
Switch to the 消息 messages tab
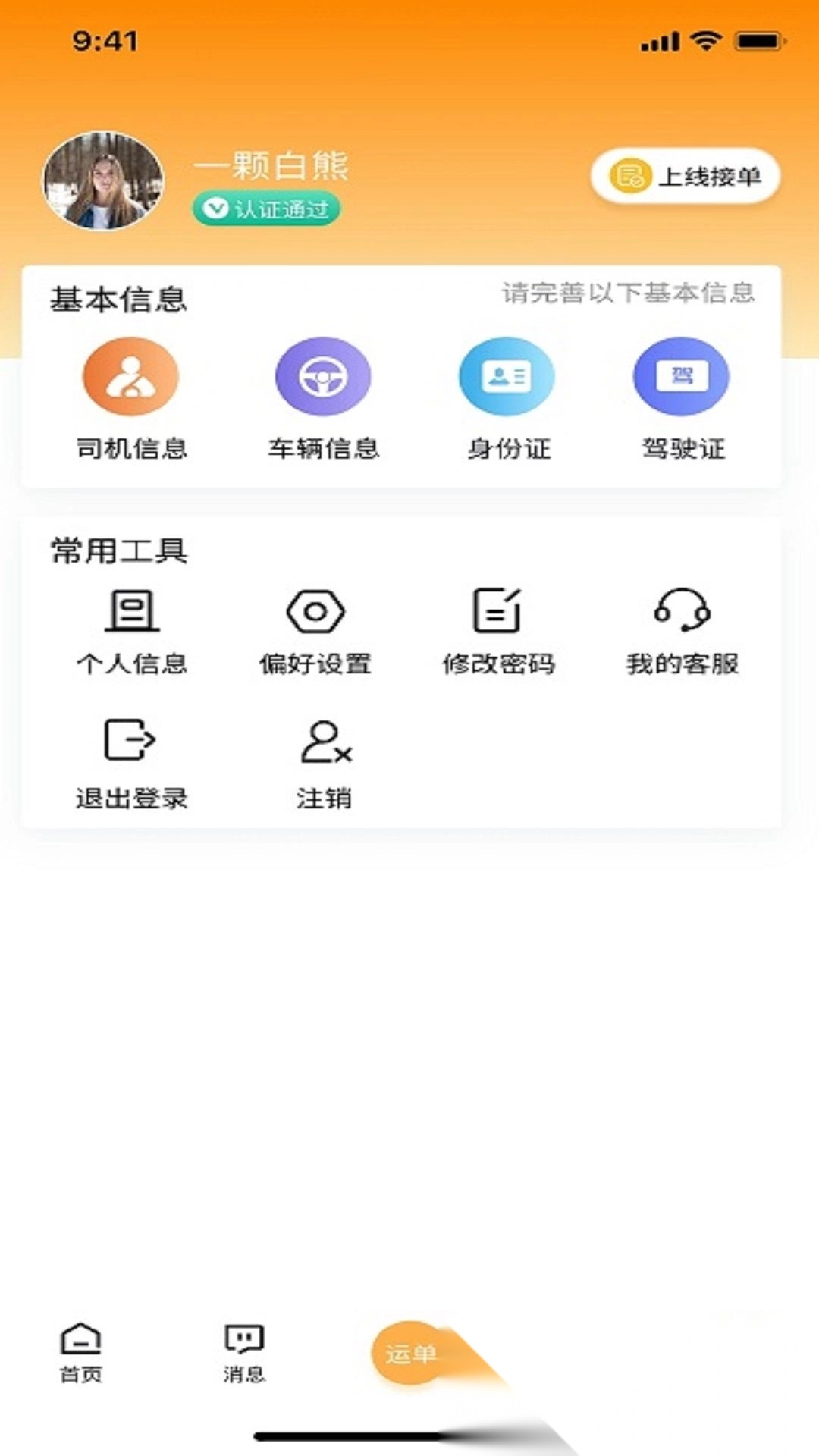244,1353
